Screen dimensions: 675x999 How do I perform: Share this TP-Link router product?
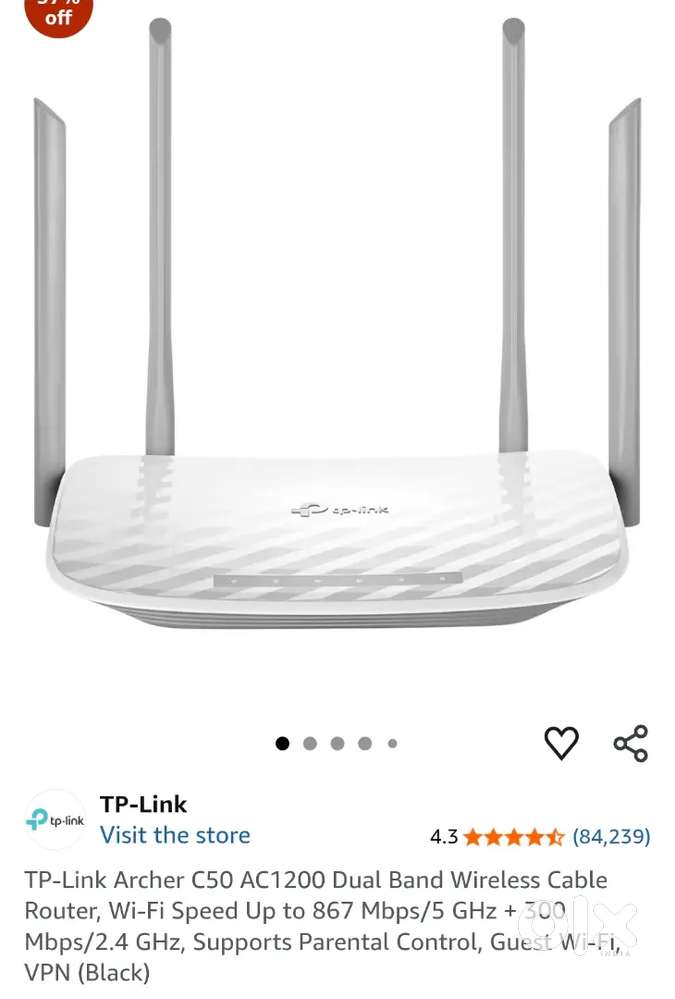pos(631,743)
